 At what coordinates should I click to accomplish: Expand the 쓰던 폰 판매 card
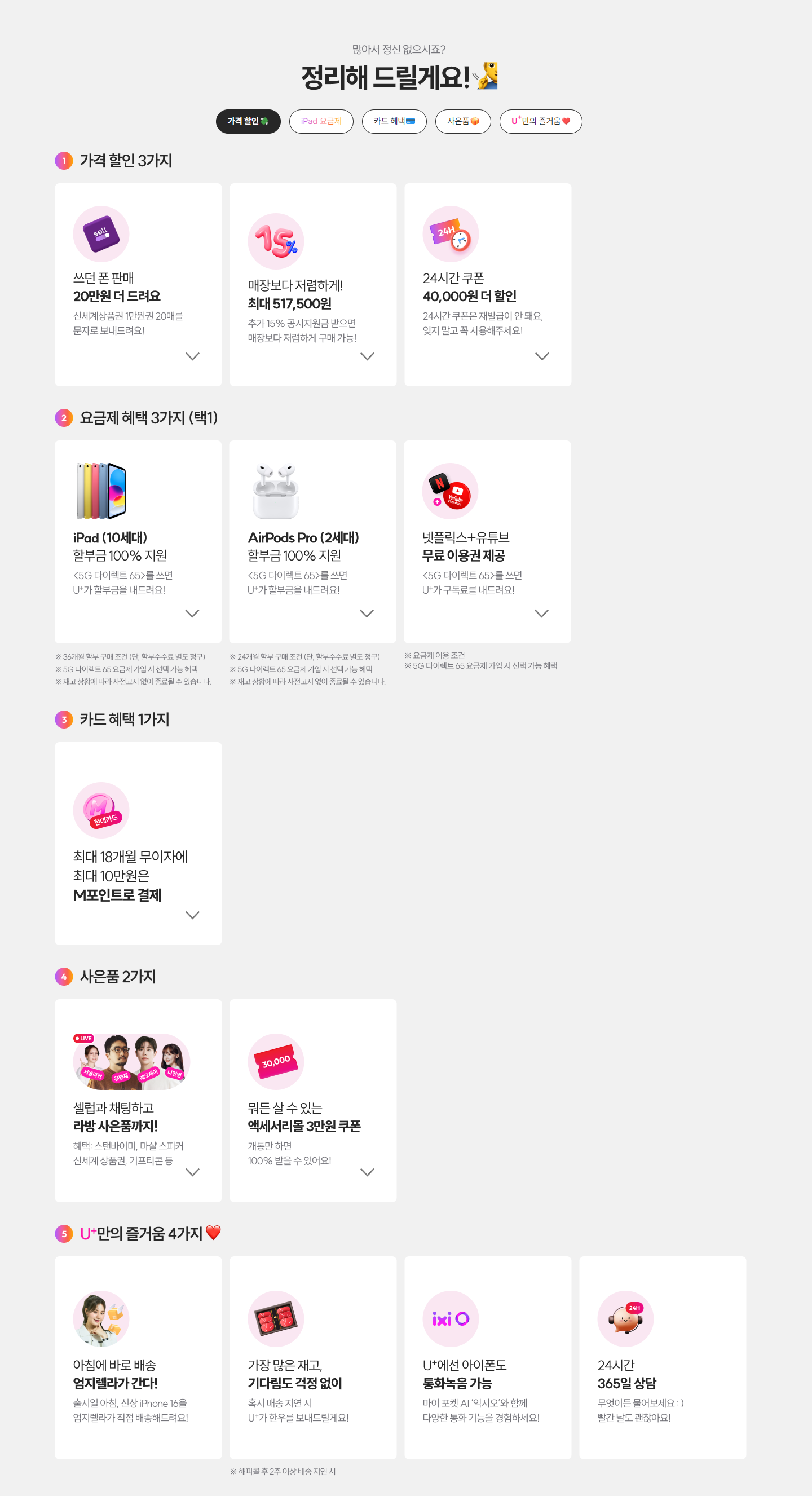[x=192, y=356]
